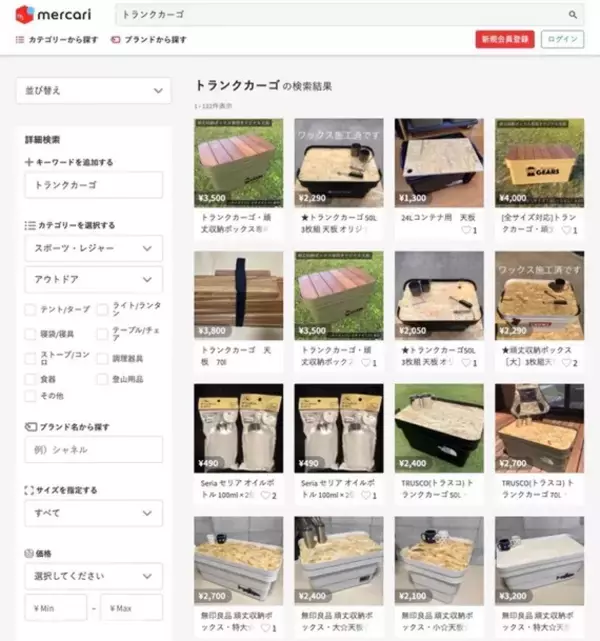600x641 pixels.
Task: Tap the ログイン button
Action: 562,39
